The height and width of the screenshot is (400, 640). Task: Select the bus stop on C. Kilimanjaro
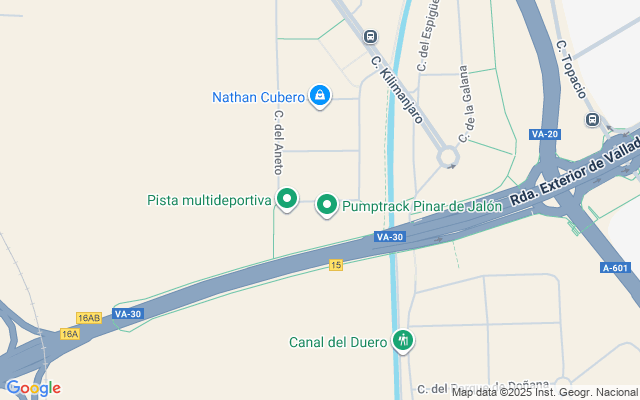click(371, 36)
